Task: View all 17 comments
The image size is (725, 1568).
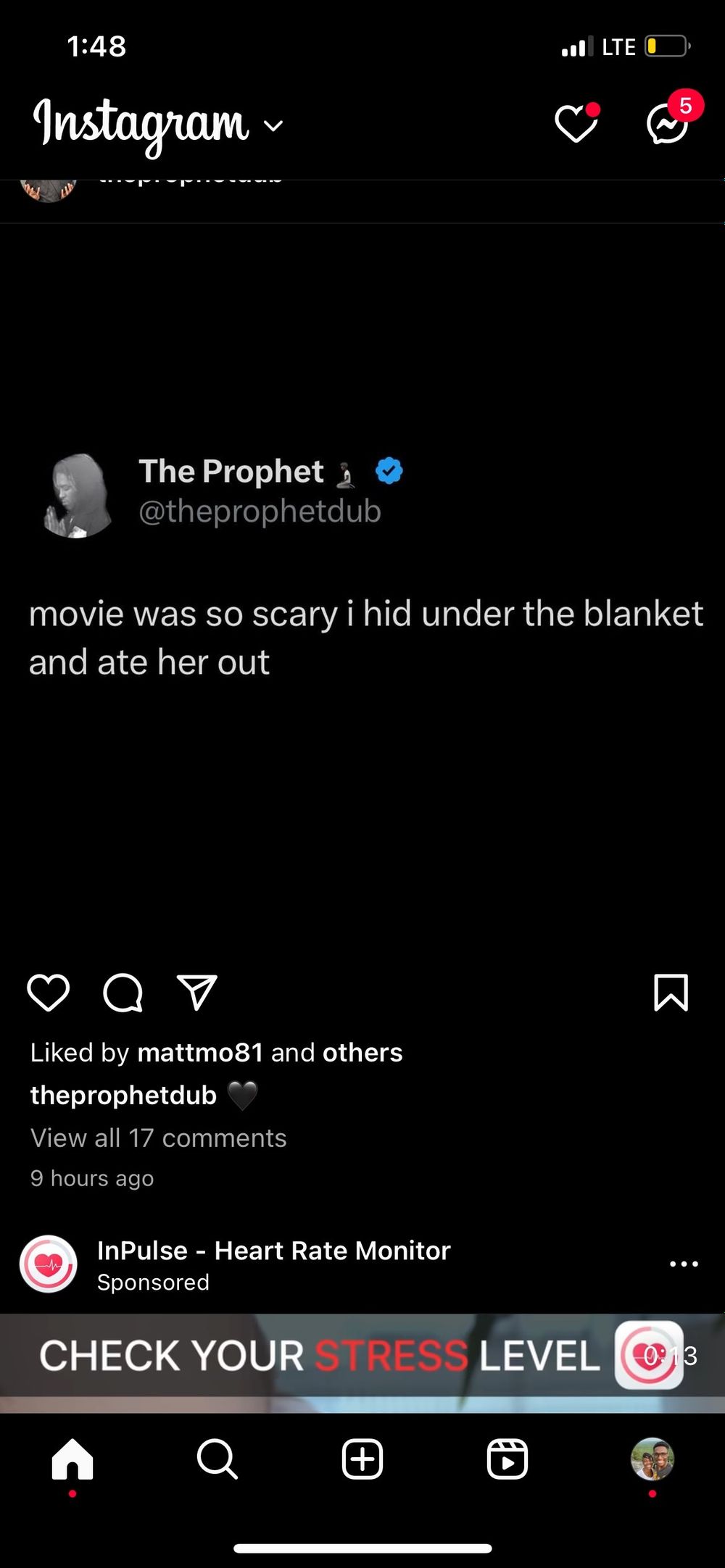Action: pyautogui.click(x=159, y=1138)
